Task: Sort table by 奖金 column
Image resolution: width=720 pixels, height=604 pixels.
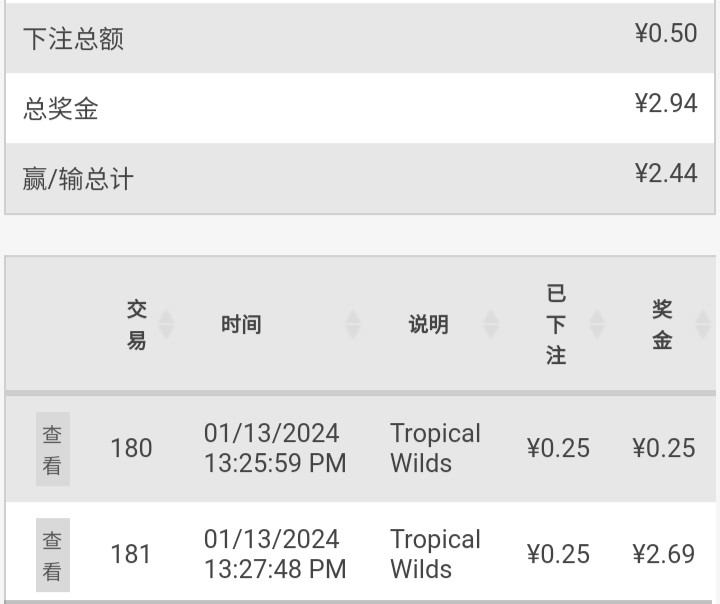Action: (x=662, y=324)
